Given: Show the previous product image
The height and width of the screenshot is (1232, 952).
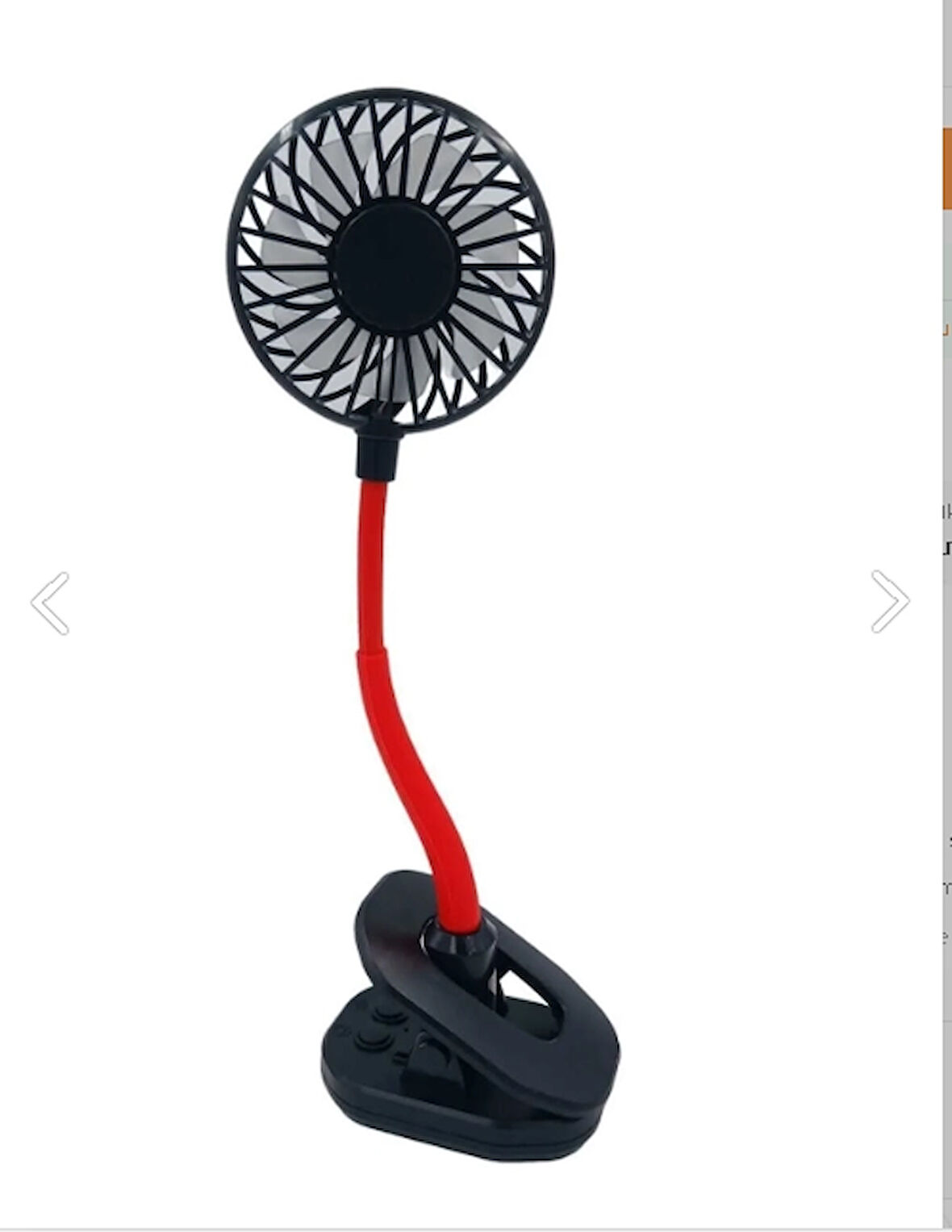Looking at the screenshot, I should [x=50, y=603].
